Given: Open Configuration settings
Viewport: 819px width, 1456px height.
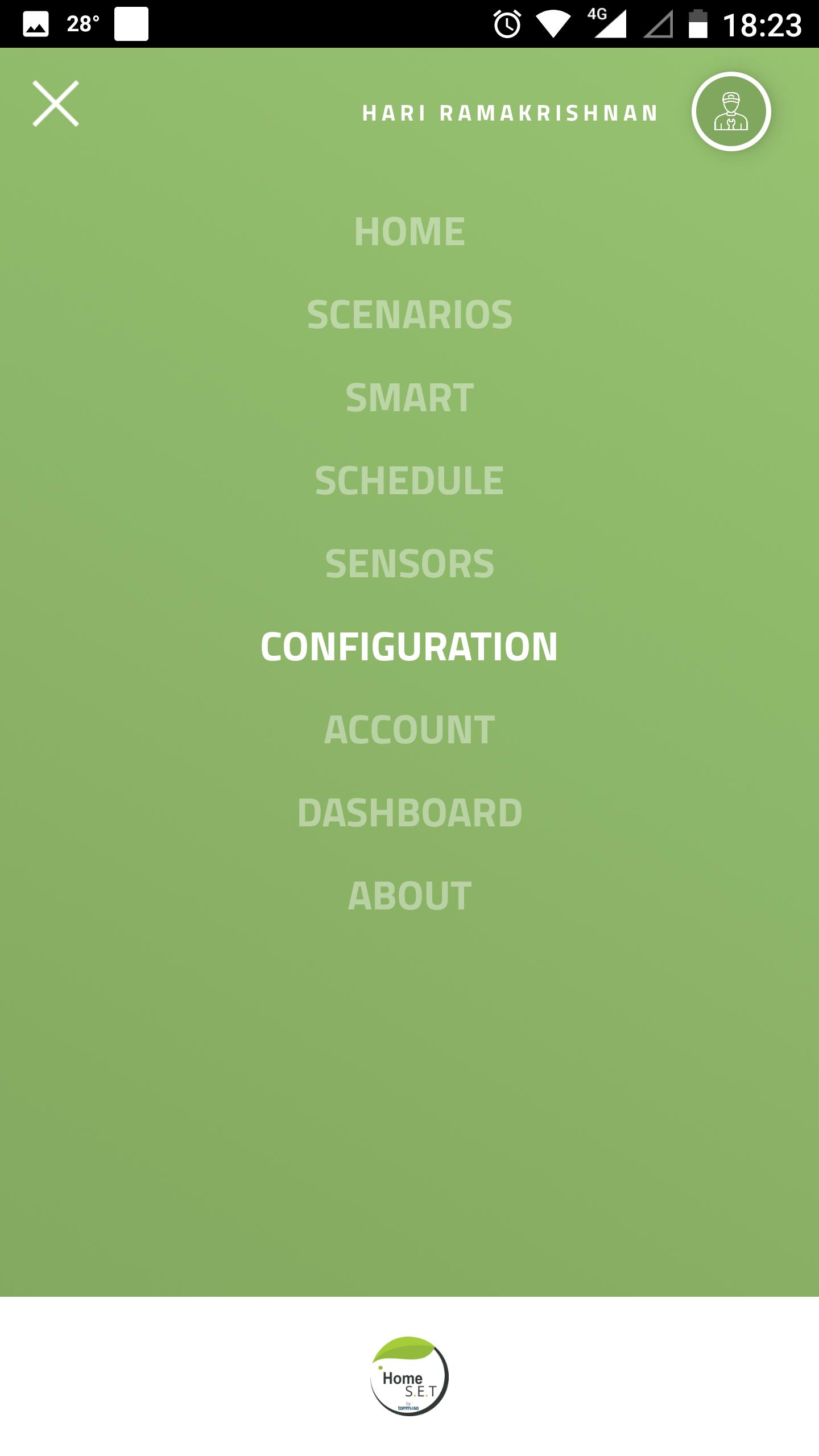Looking at the screenshot, I should [x=409, y=647].
